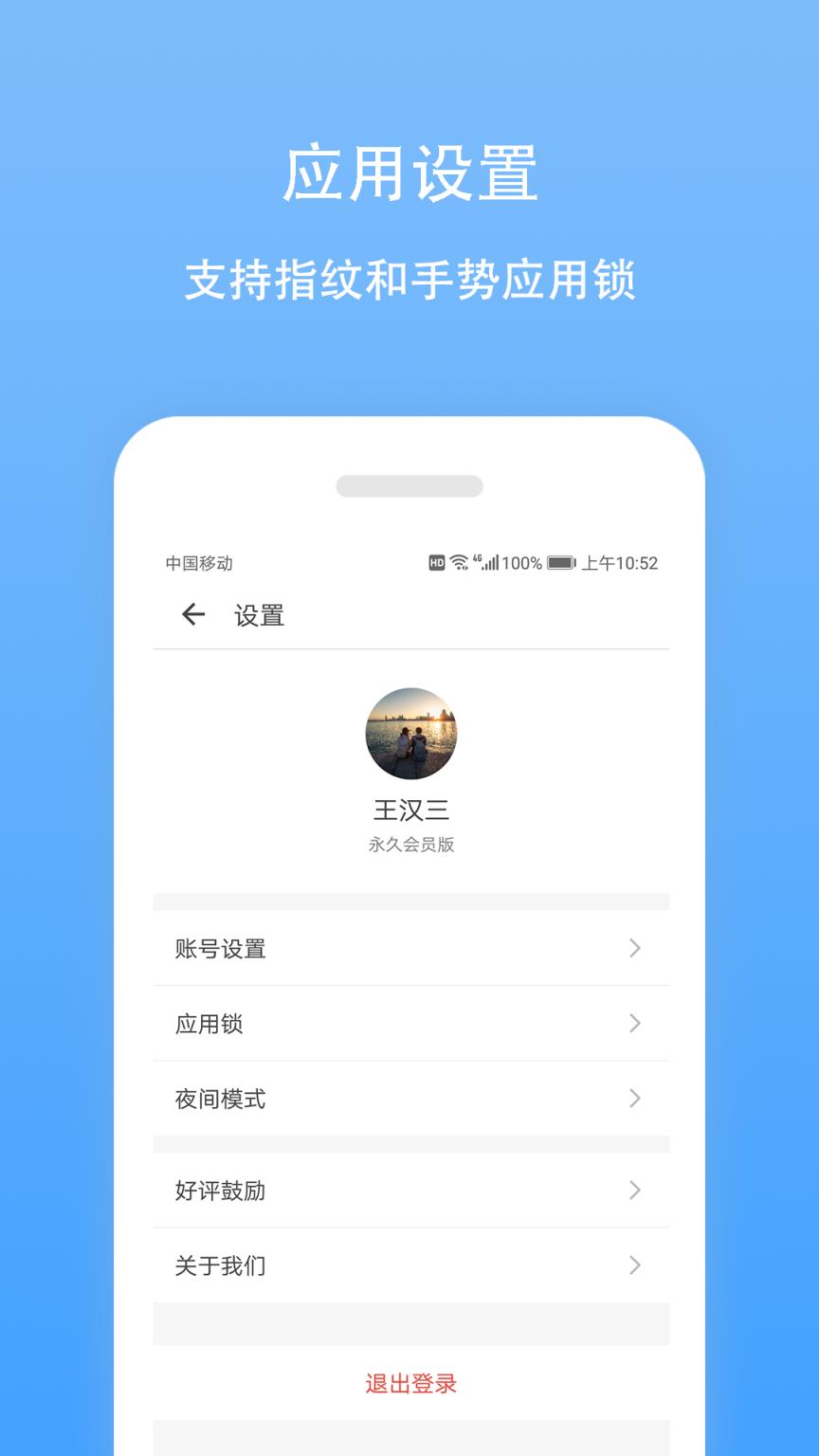The height and width of the screenshot is (1456, 819).
Task: Tap the username 王汉三
Action: [409, 810]
